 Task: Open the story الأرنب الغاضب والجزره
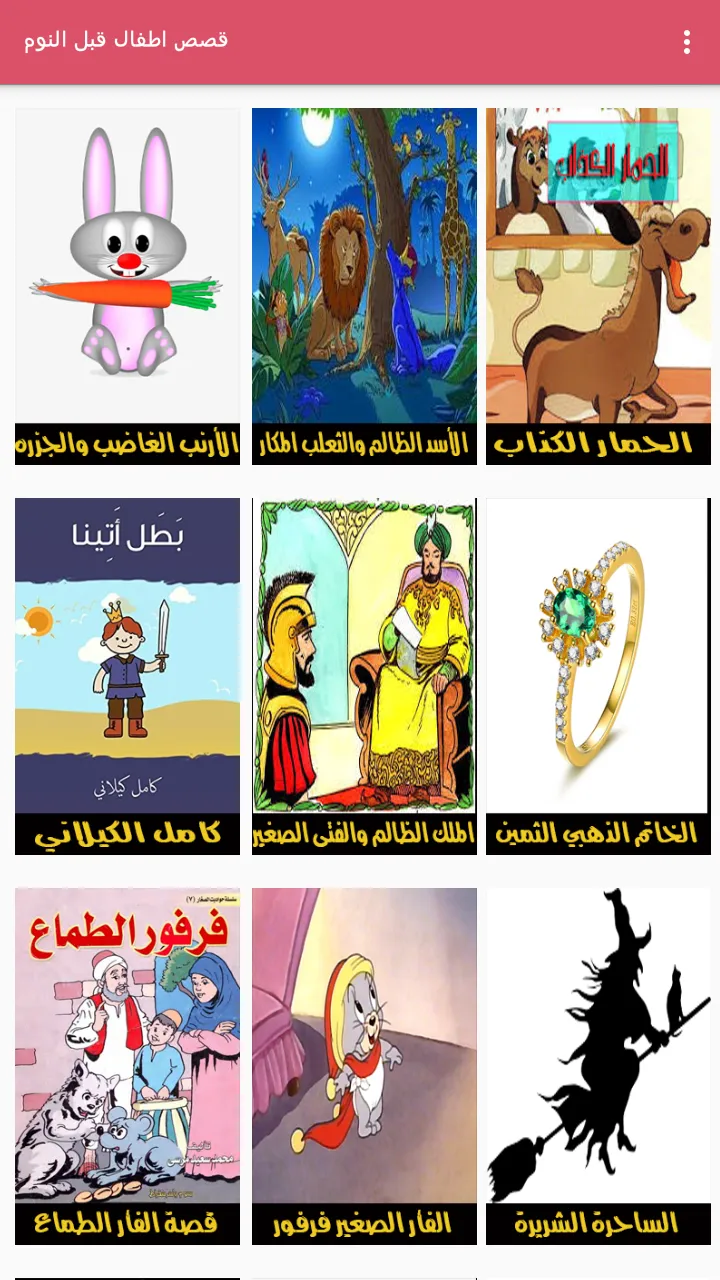pos(128,286)
